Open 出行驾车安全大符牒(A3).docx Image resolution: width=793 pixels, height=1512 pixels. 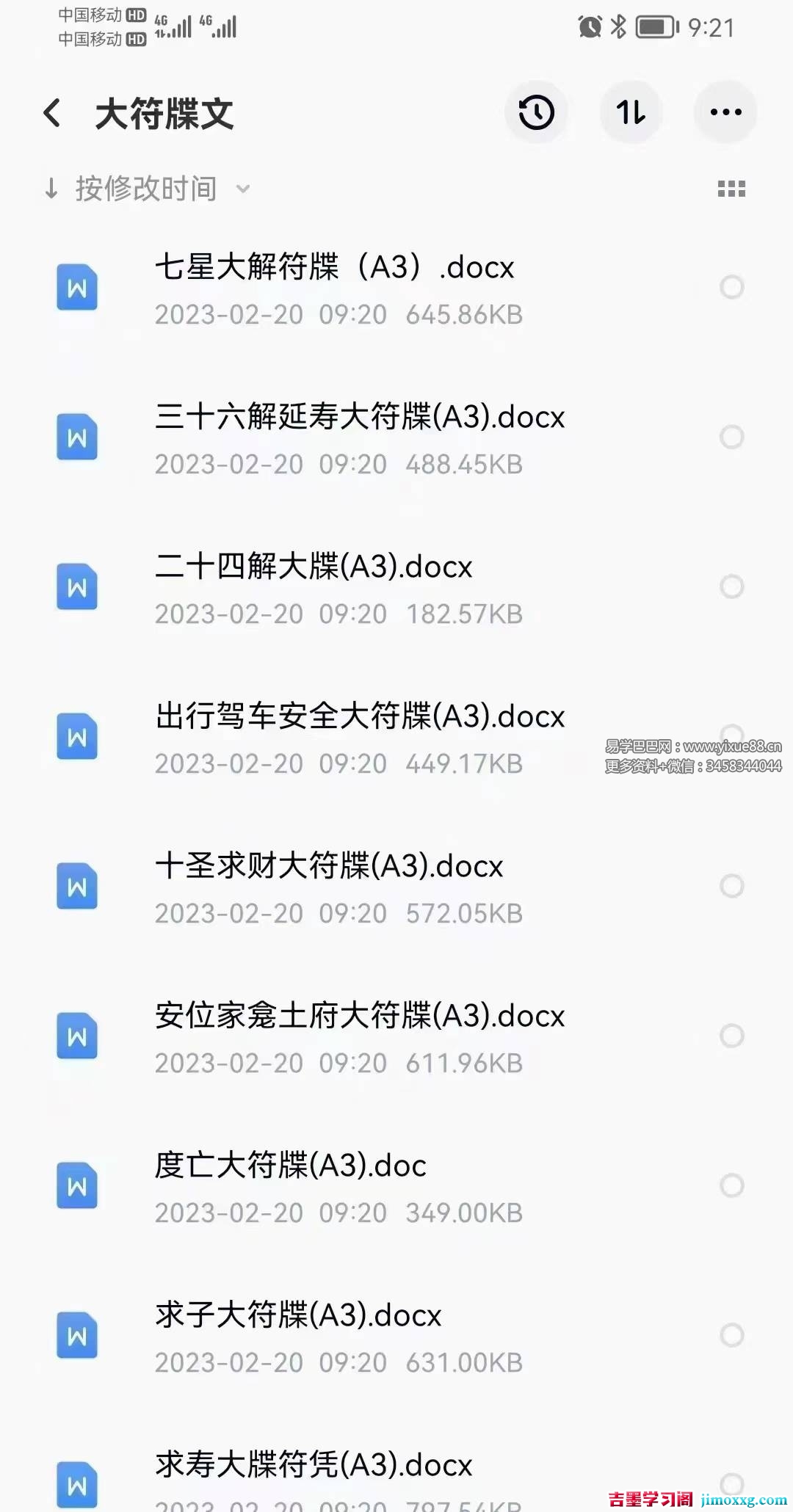(x=360, y=716)
